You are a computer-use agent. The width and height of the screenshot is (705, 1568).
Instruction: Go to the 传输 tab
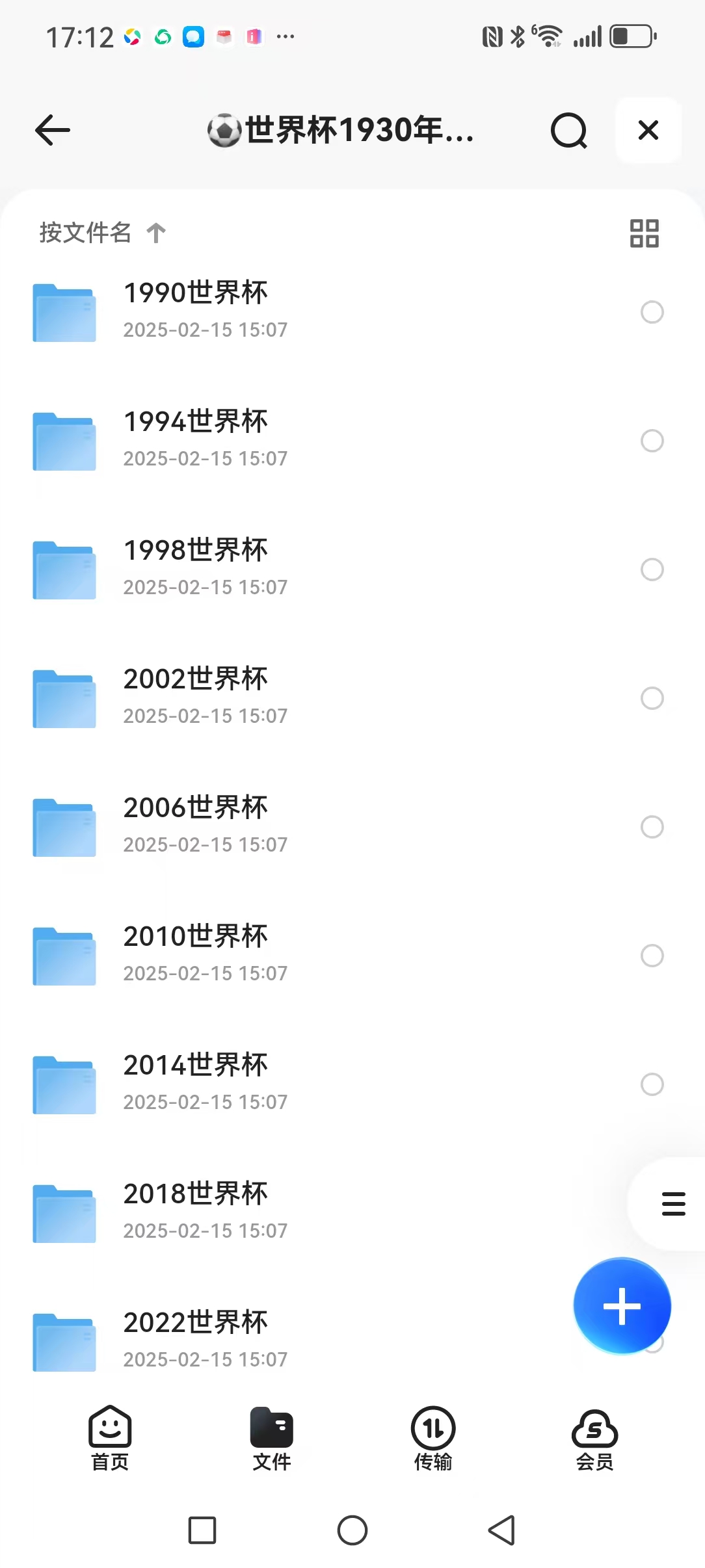(433, 1438)
